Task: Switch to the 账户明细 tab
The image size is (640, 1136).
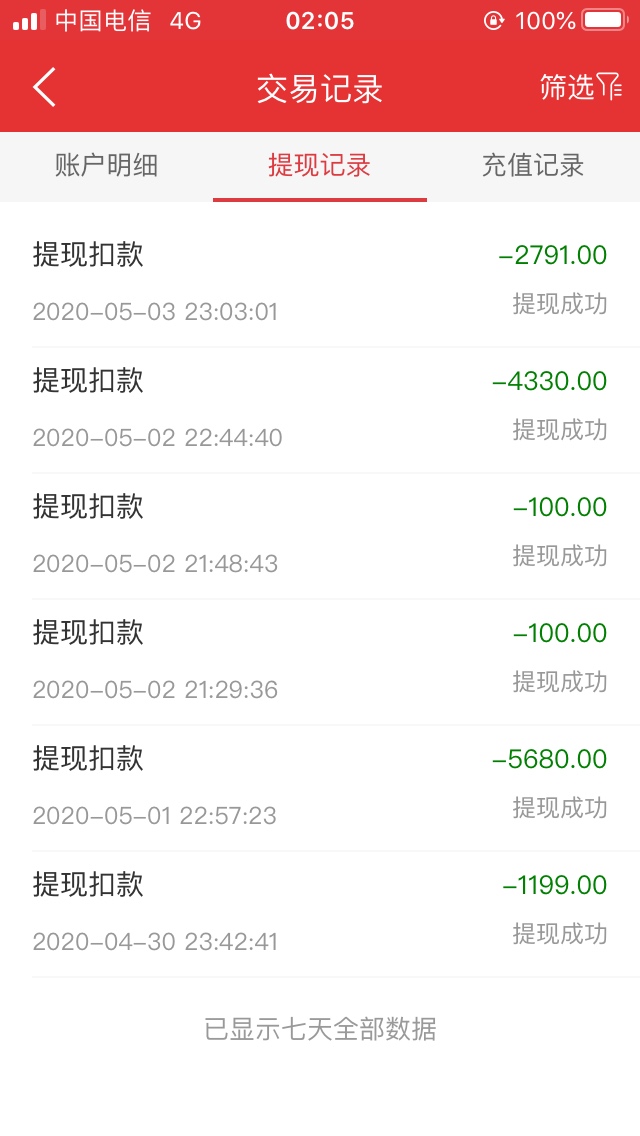Action: (x=107, y=166)
